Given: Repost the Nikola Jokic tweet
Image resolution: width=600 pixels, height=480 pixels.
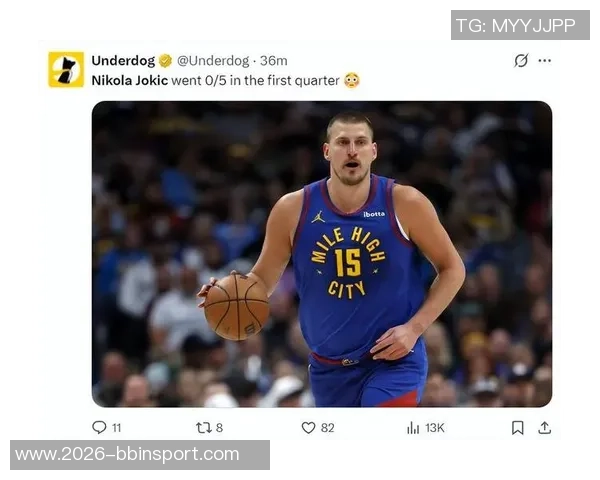Looking at the screenshot, I should pos(203,427).
